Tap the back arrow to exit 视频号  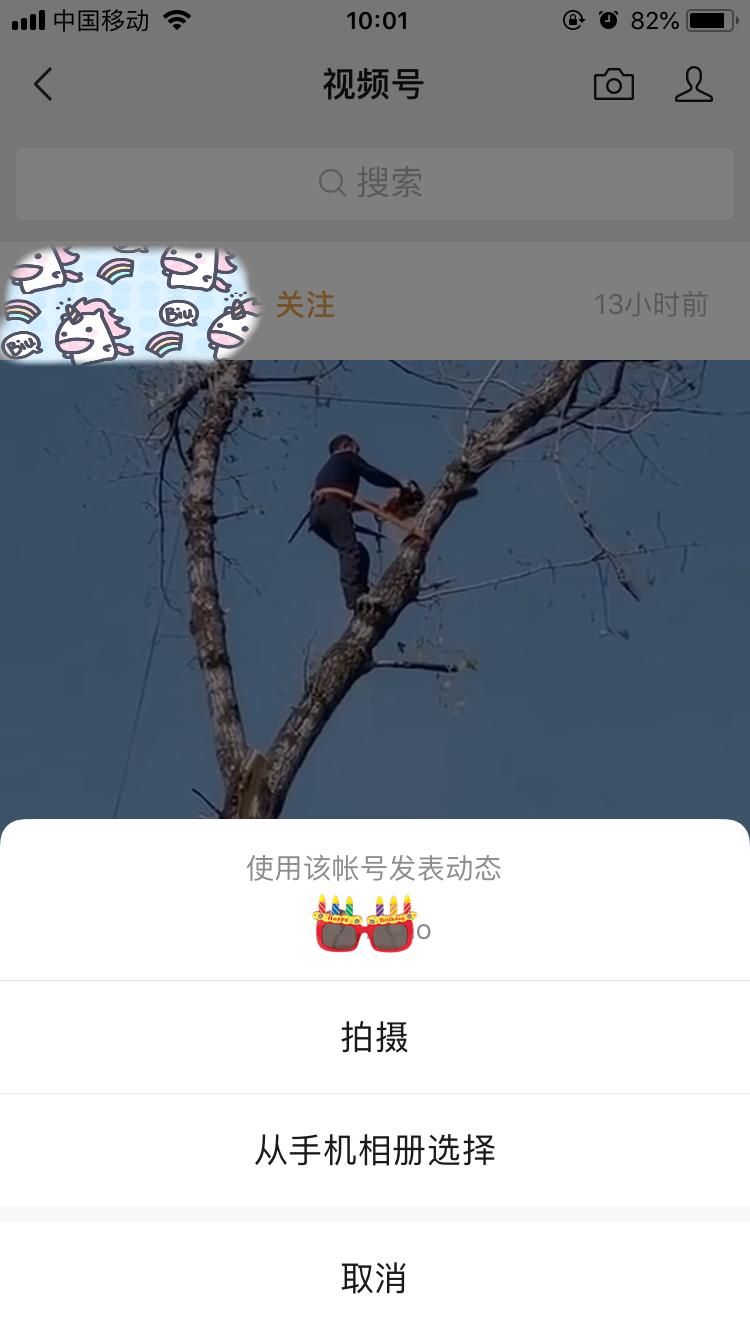42,85
